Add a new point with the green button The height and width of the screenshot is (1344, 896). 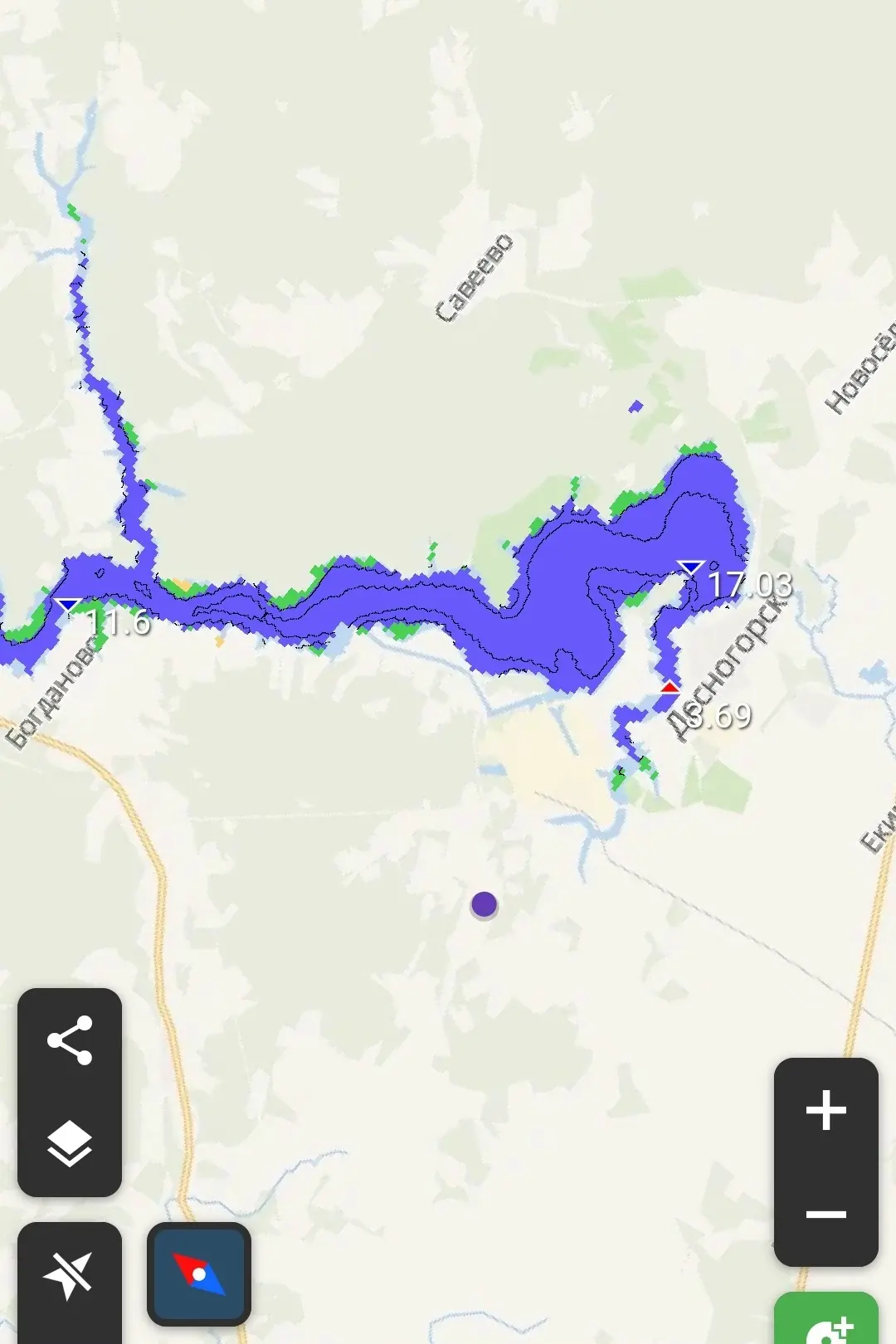point(826,1323)
